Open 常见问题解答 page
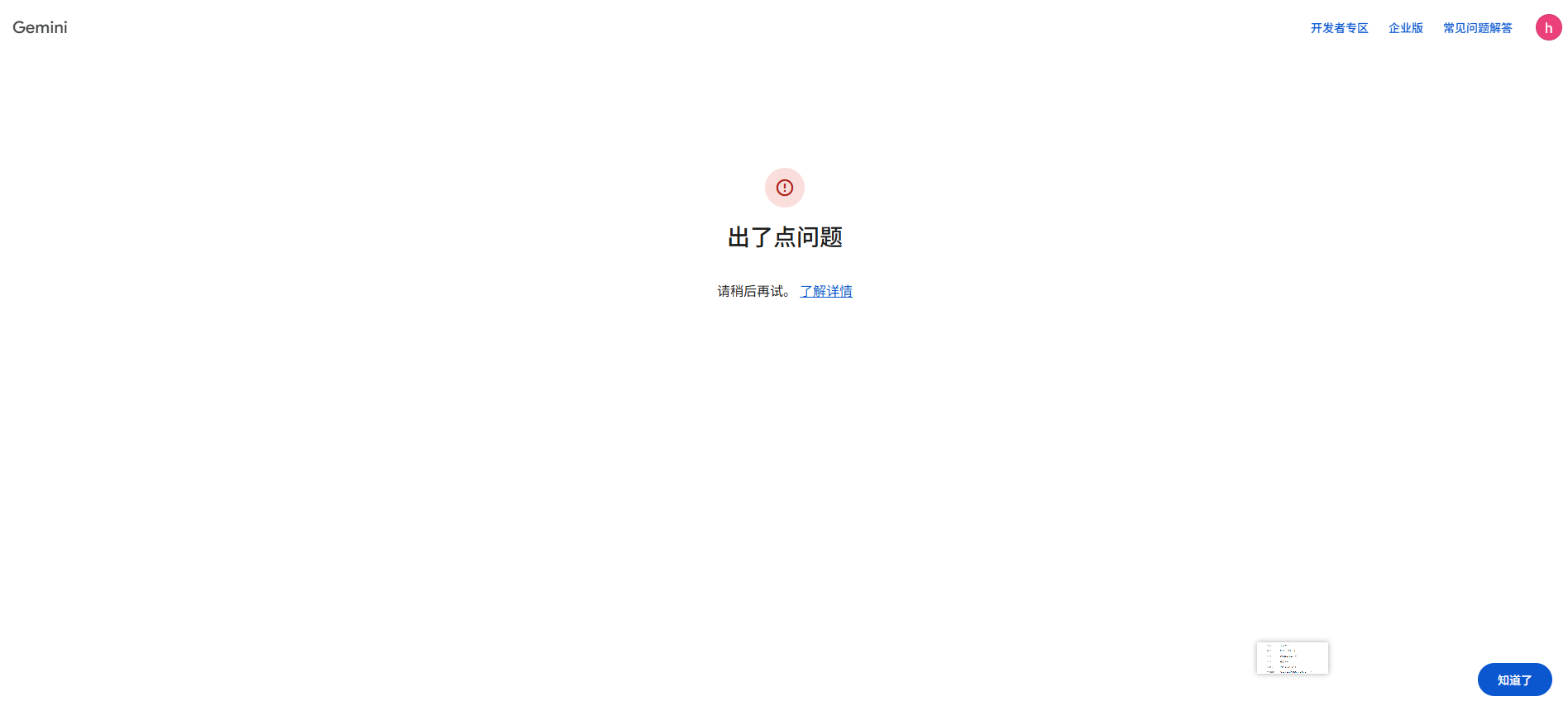The image size is (1568, 725). click(1477, 28)
